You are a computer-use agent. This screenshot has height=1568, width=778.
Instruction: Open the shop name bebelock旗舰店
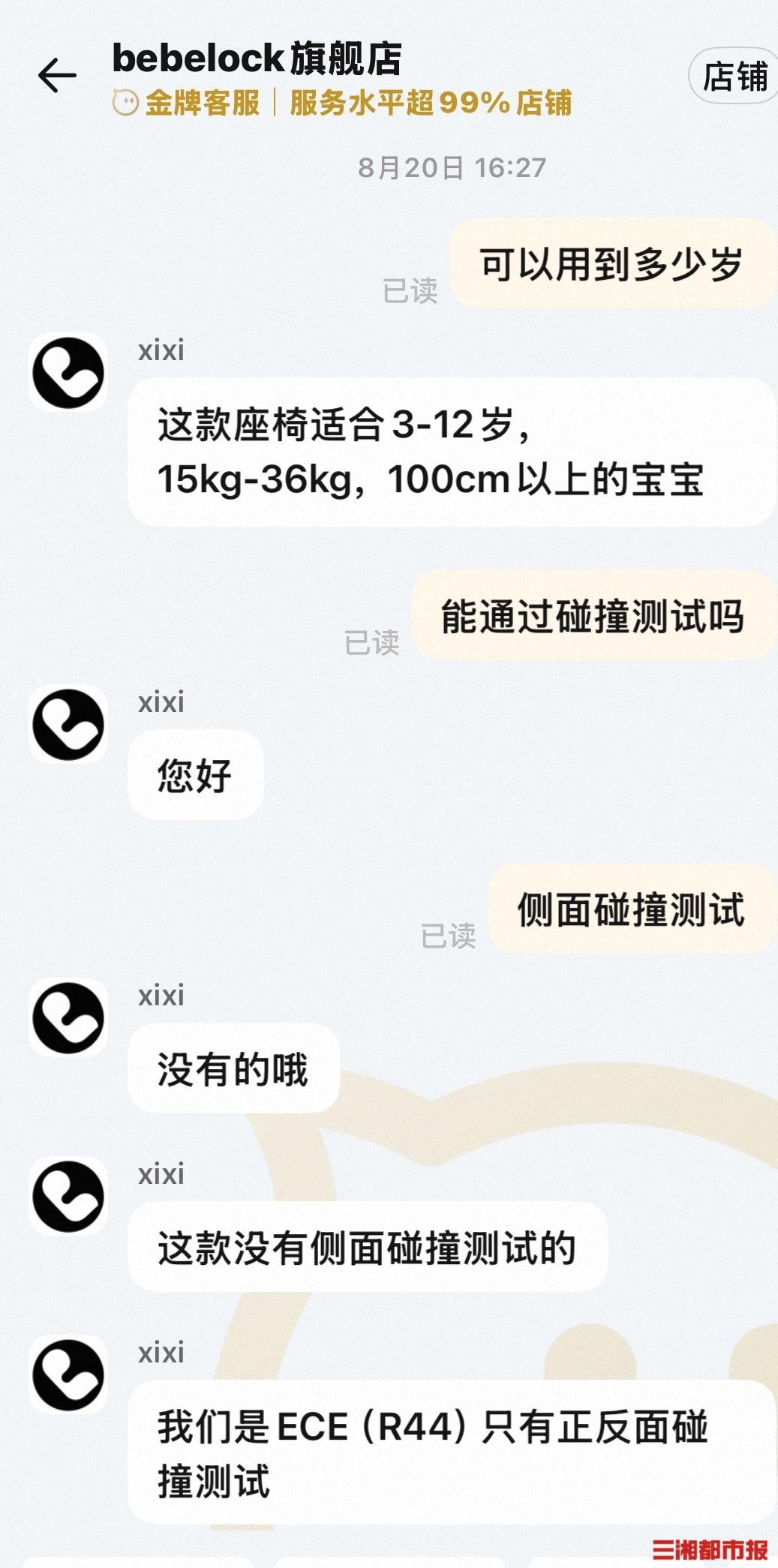257,62
